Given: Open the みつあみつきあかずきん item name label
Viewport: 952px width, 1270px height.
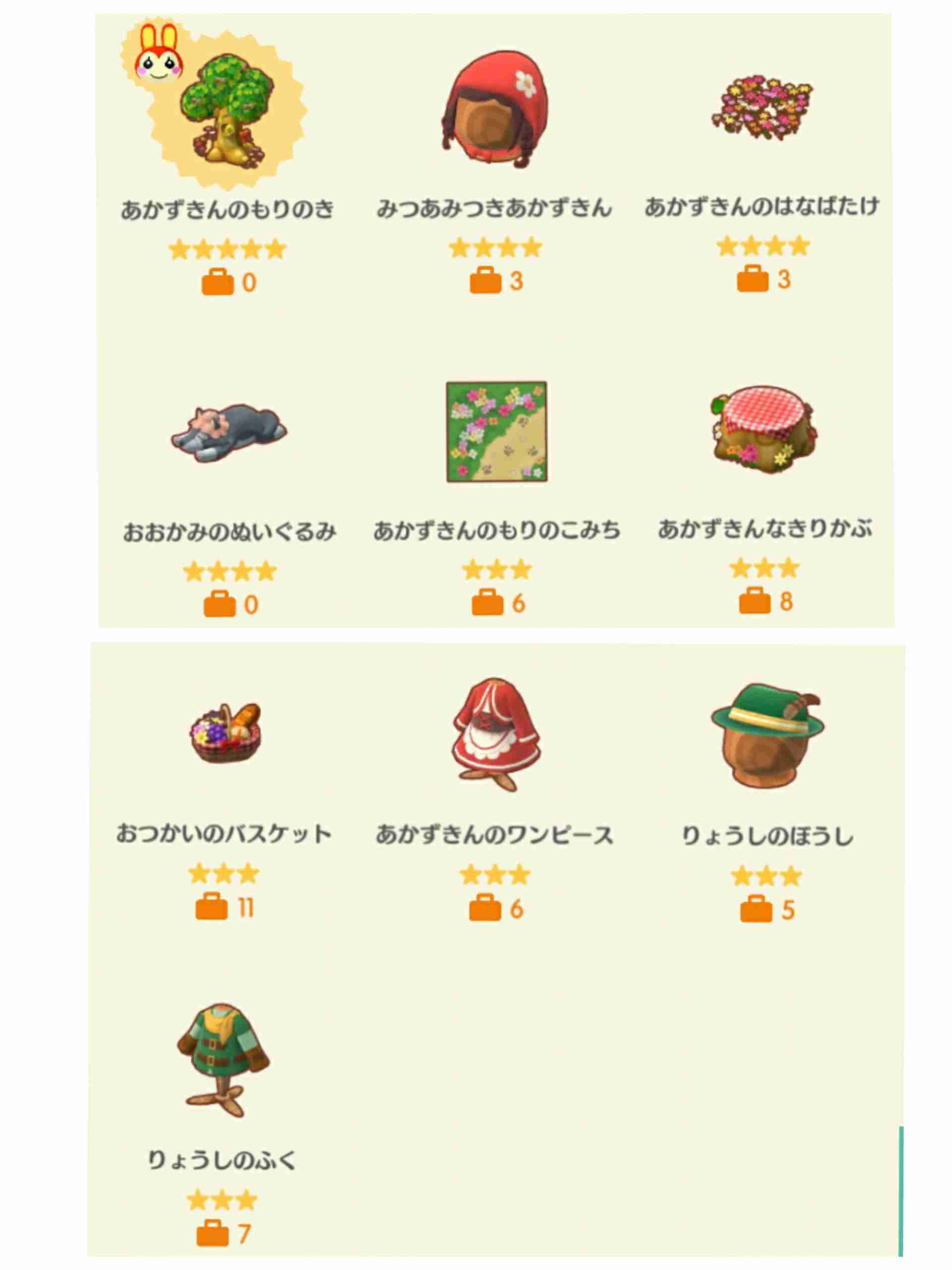Looking at the screenshot, I should tap(496, 208).
